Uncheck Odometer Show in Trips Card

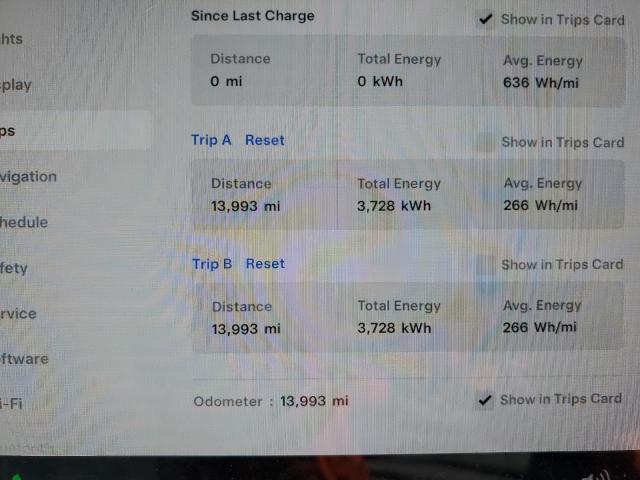click(x=485, y=400)
